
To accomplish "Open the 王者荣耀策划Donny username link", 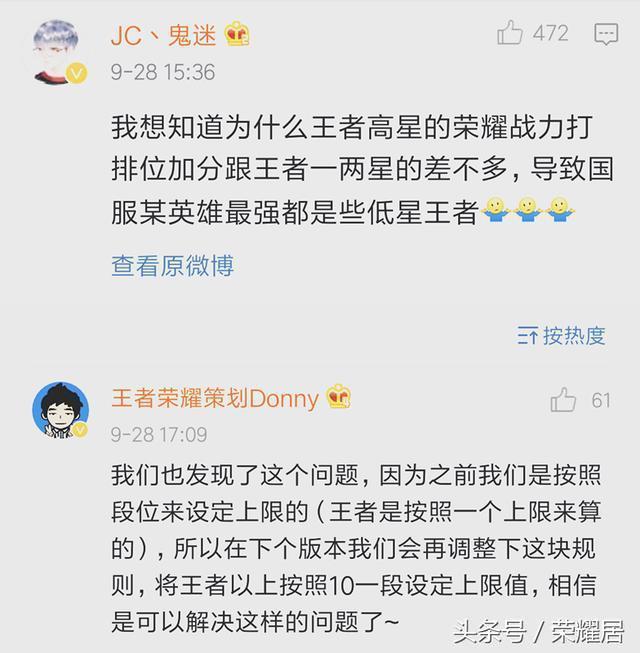I will [214, 398].
